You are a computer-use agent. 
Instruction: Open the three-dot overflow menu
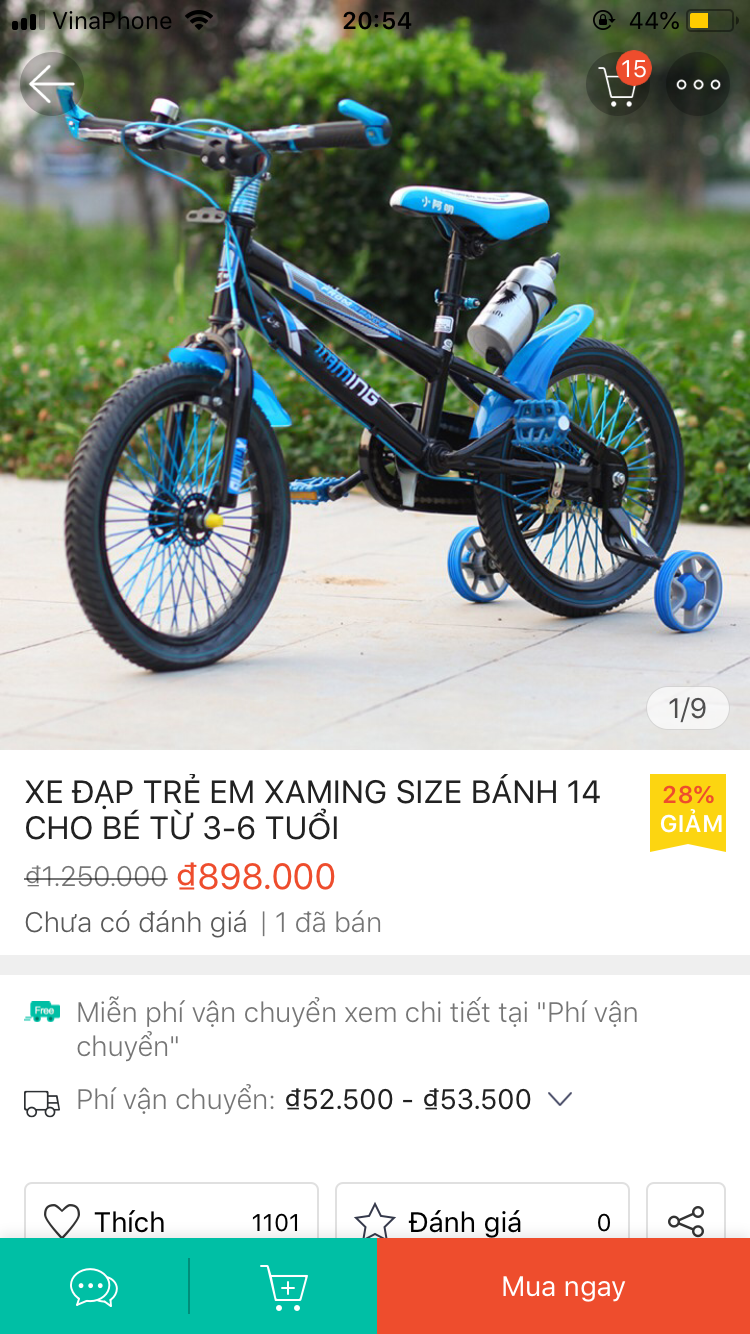pos(698,84)
